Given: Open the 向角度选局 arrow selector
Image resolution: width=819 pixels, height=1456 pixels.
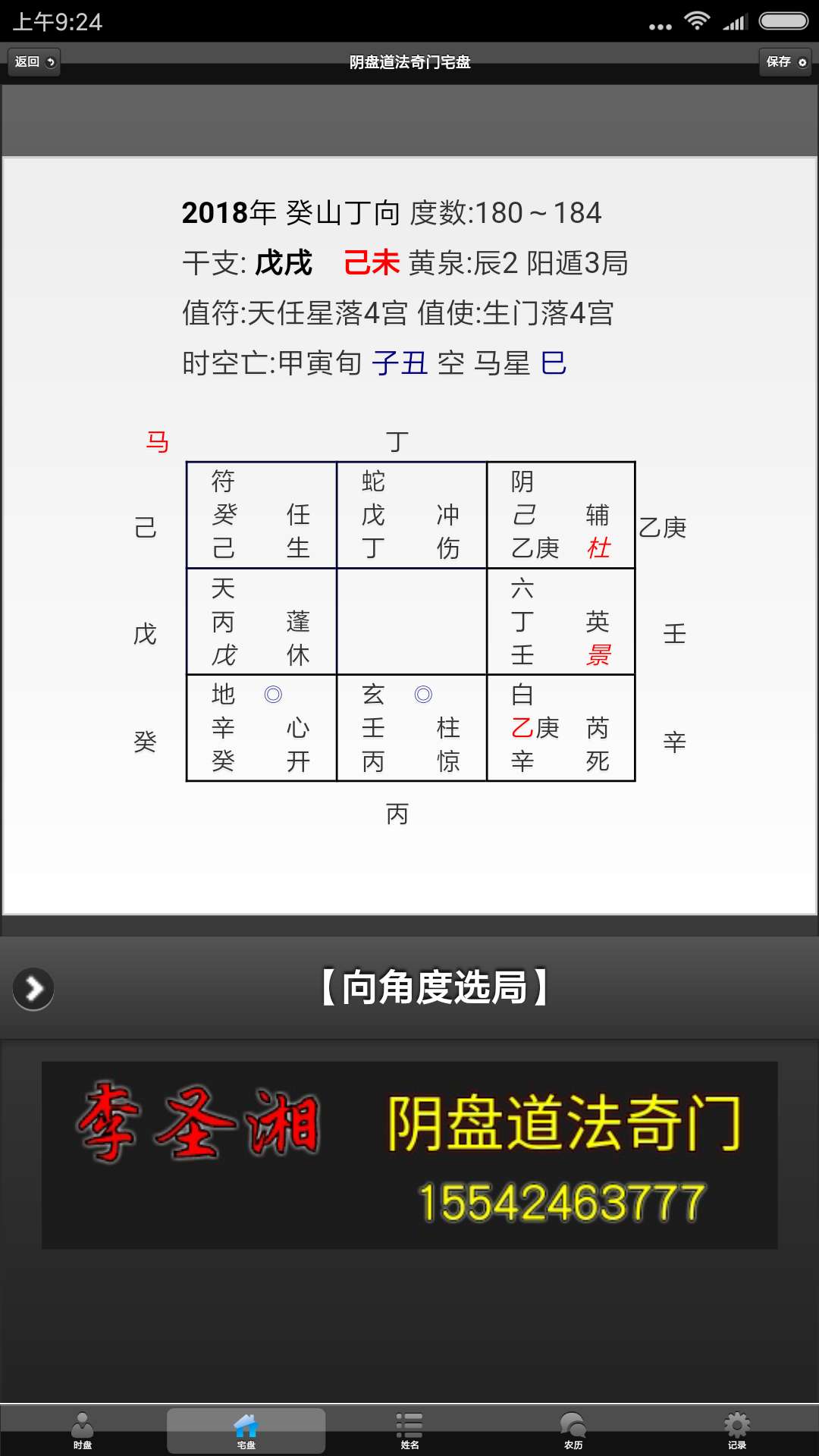Looking at the screenshot, I should (x=33, y=989).
